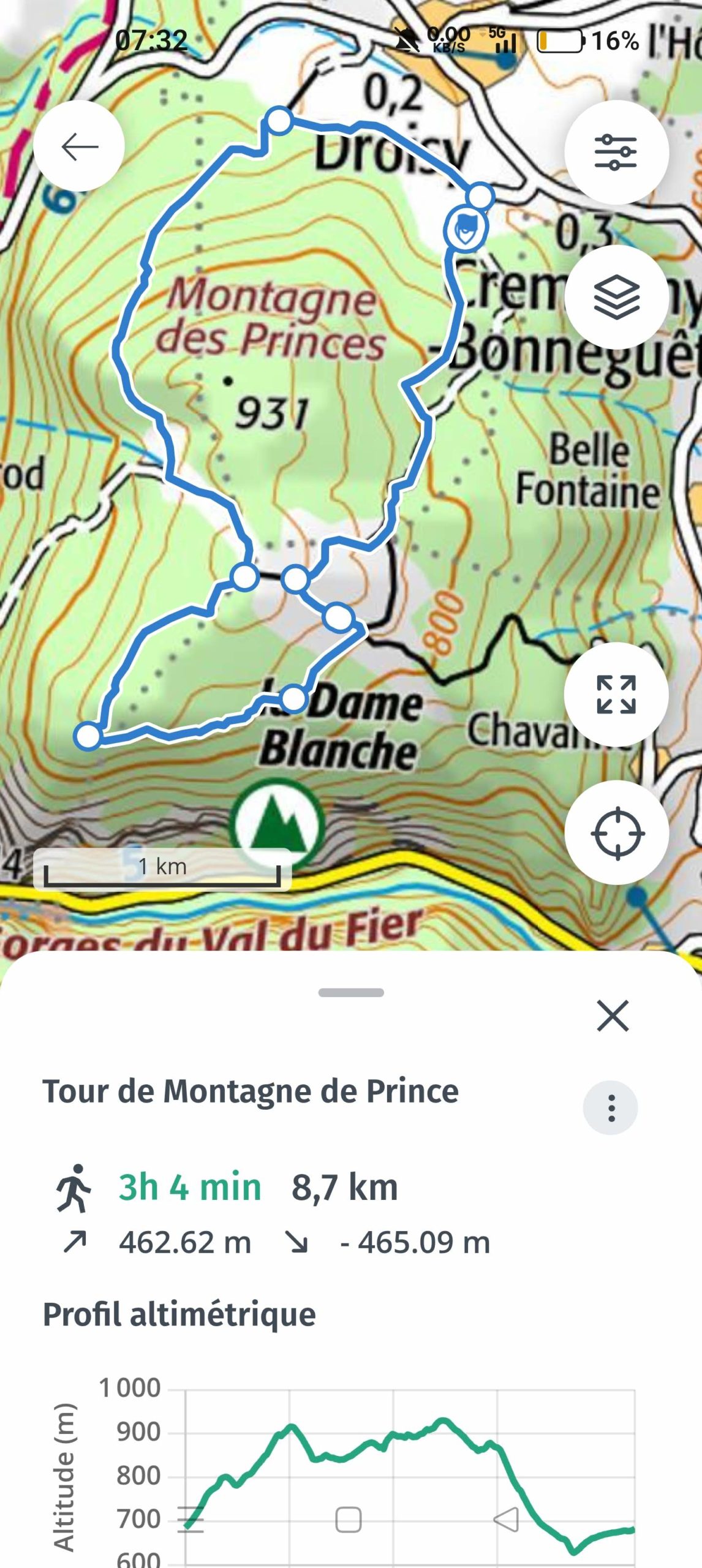702x1568 pixels.
Task: Tap the system back triangle button
Action: 506,1519
